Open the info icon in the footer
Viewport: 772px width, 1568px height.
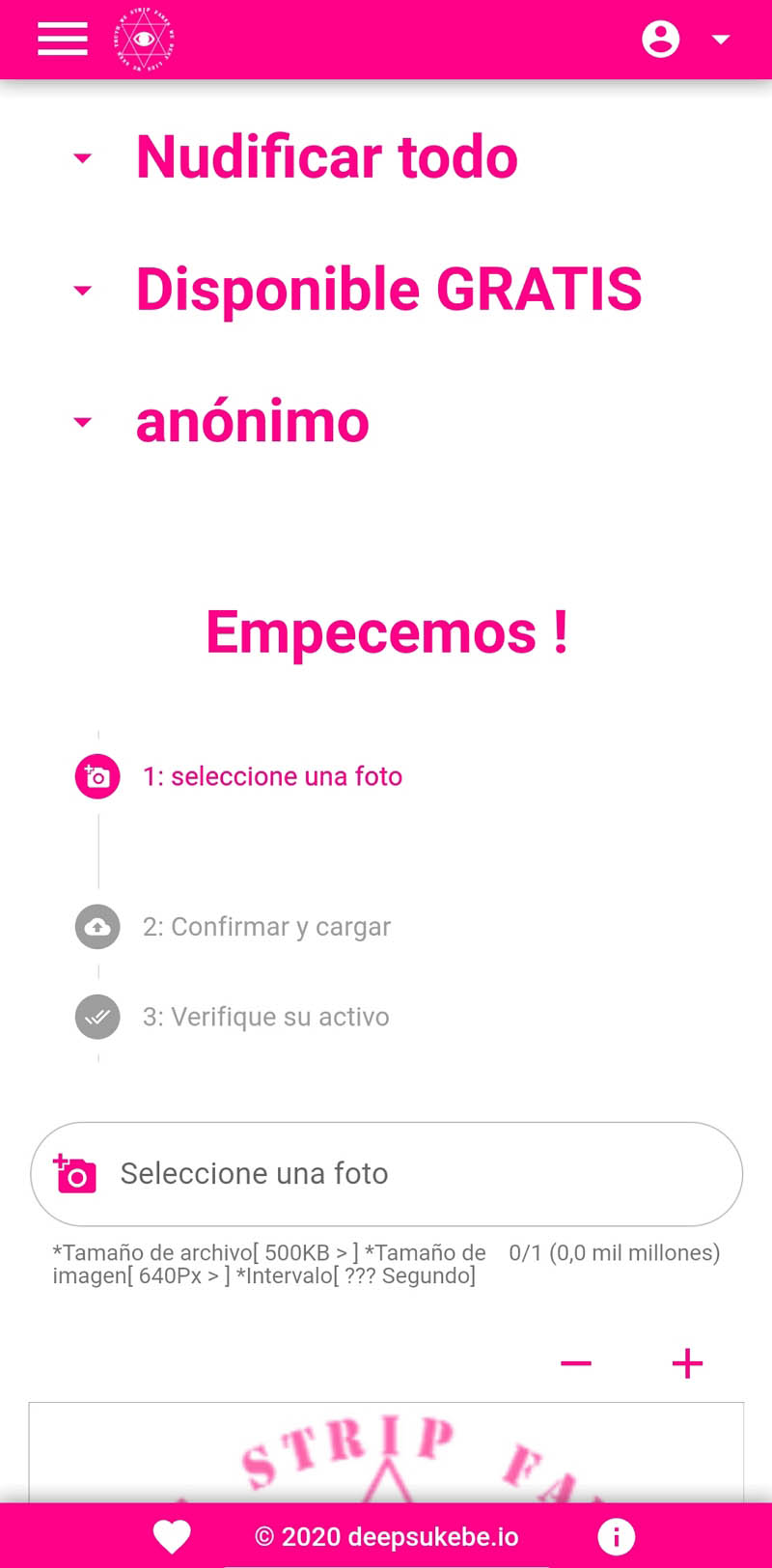pyautogui.click(x=617, y=1535)
